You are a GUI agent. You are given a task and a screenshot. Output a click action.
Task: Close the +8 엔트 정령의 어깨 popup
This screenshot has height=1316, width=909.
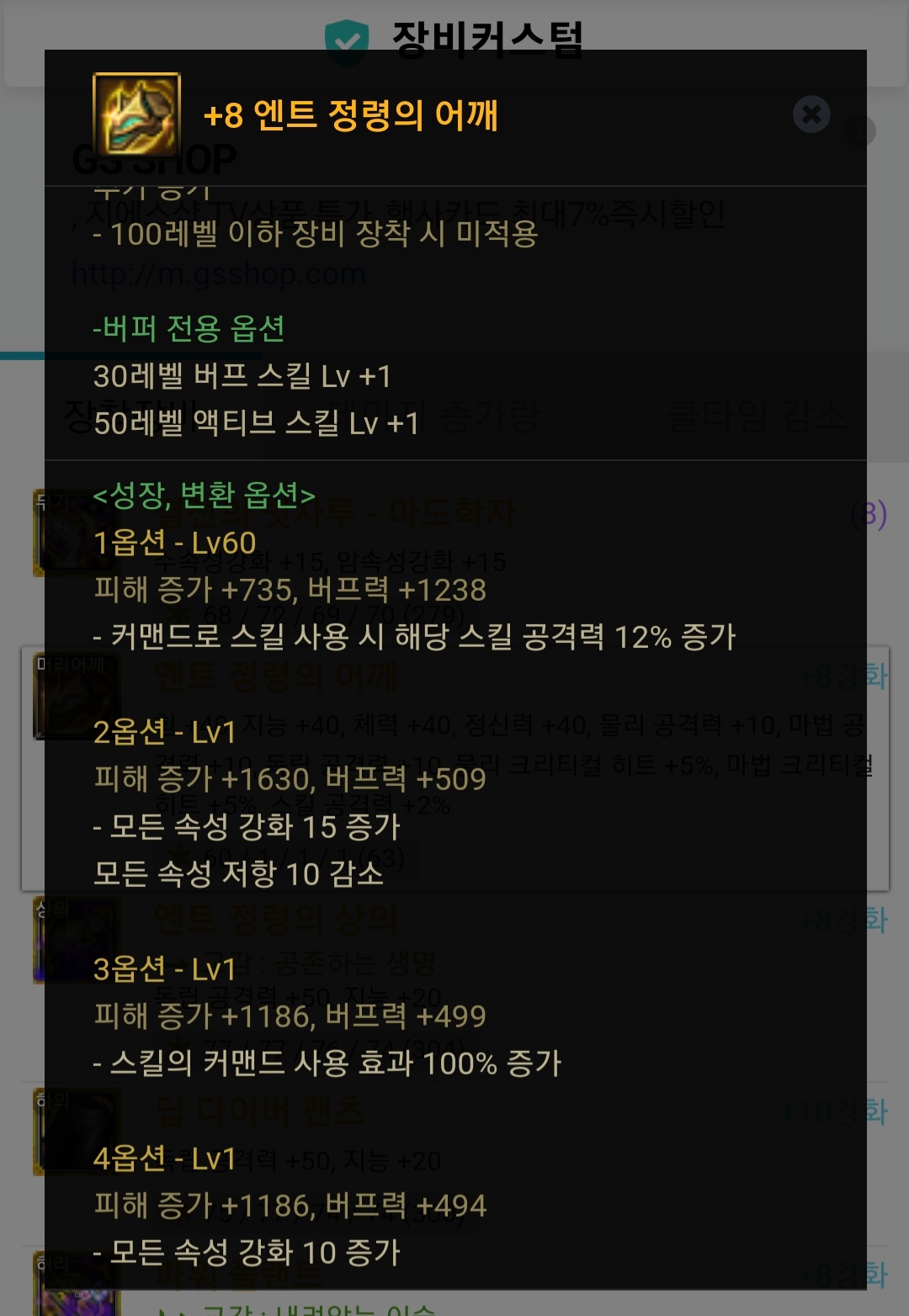(811, 114)
